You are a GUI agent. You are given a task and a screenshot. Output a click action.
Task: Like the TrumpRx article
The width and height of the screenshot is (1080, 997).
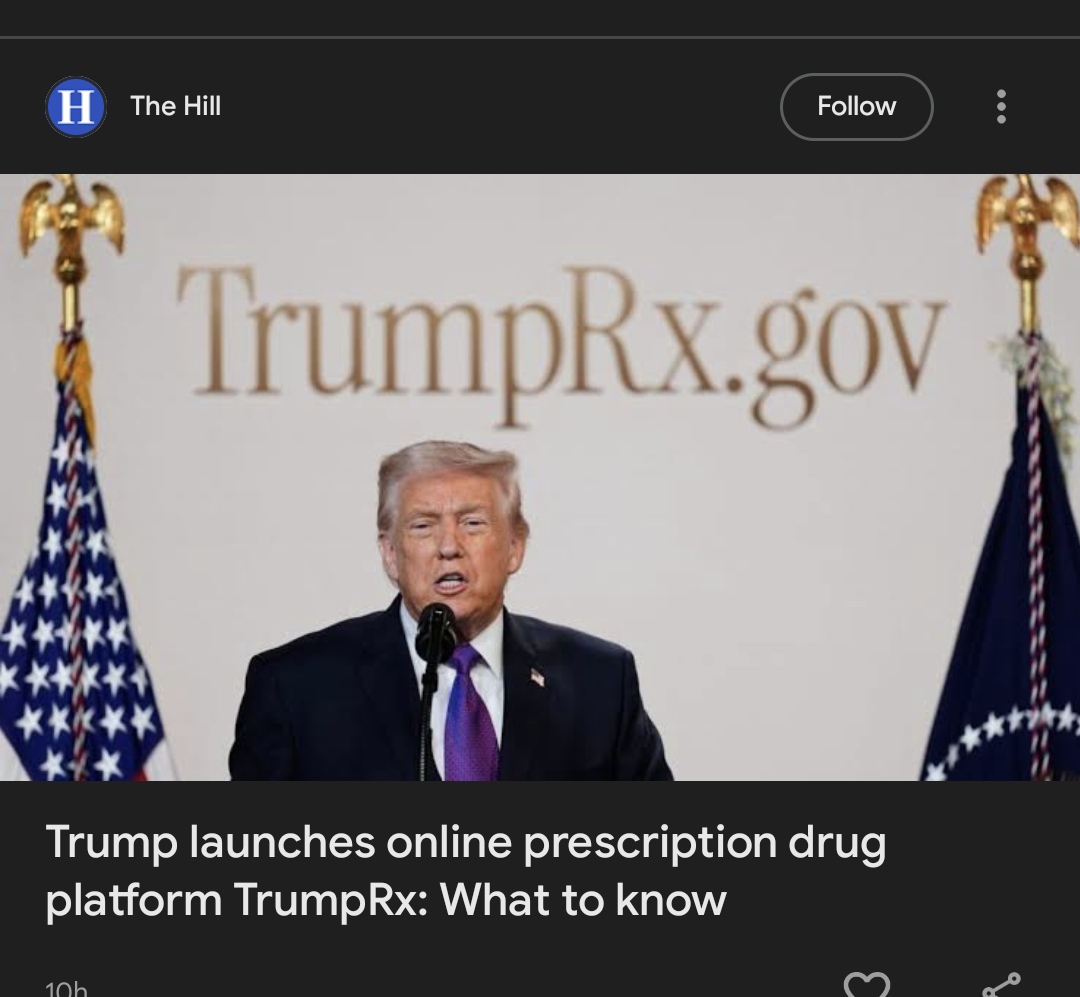(x=866, y=985)
